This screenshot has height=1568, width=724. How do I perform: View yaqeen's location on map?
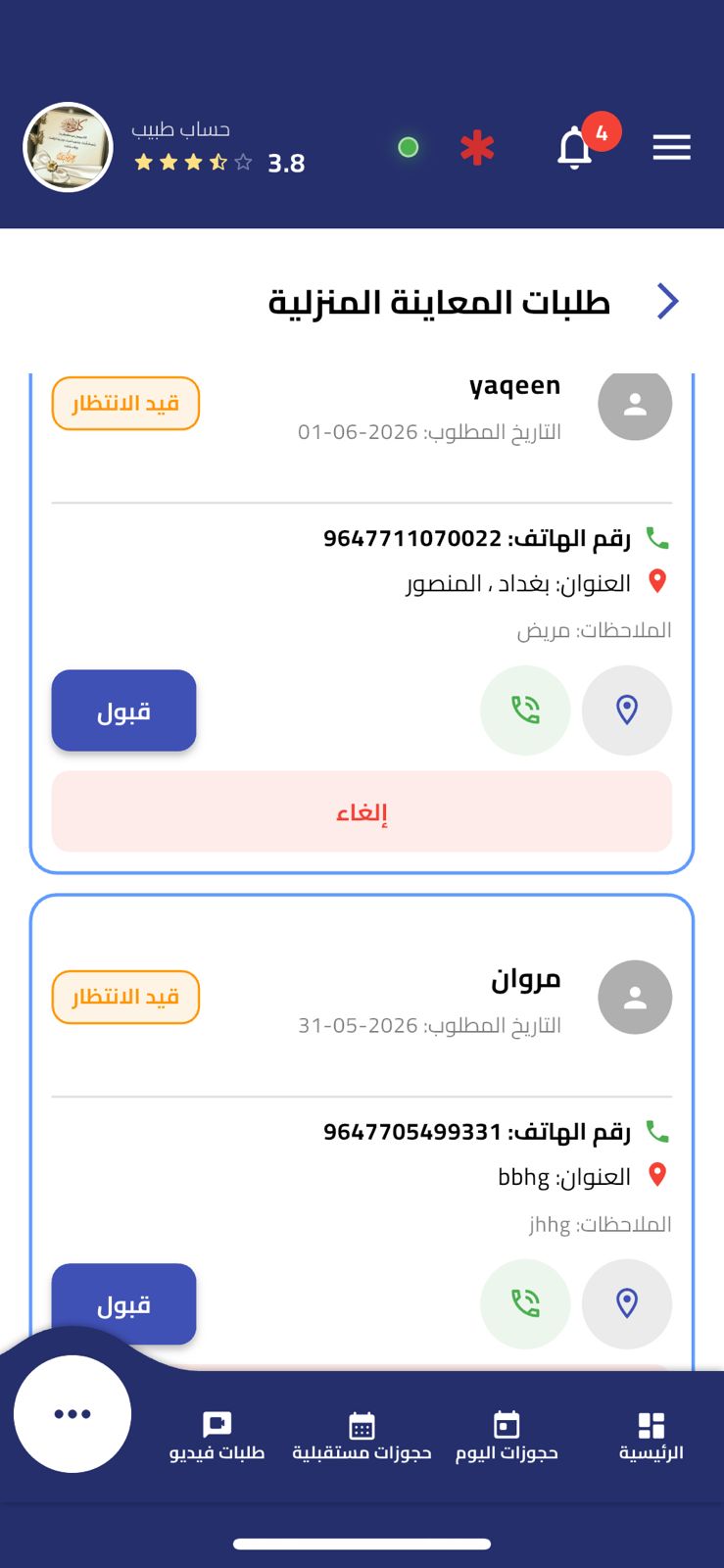coord(627,710)
